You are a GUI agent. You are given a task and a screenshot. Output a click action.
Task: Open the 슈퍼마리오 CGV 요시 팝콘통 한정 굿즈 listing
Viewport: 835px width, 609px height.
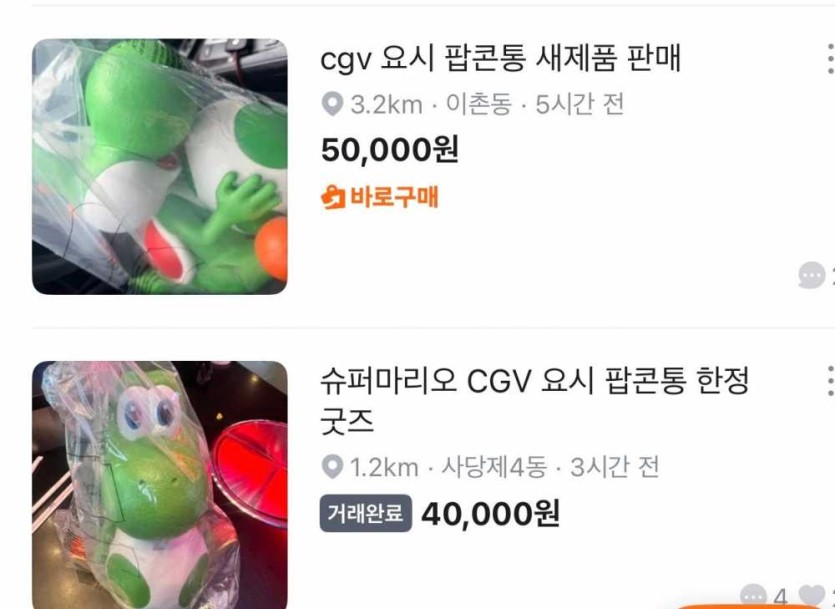(534, 381)
